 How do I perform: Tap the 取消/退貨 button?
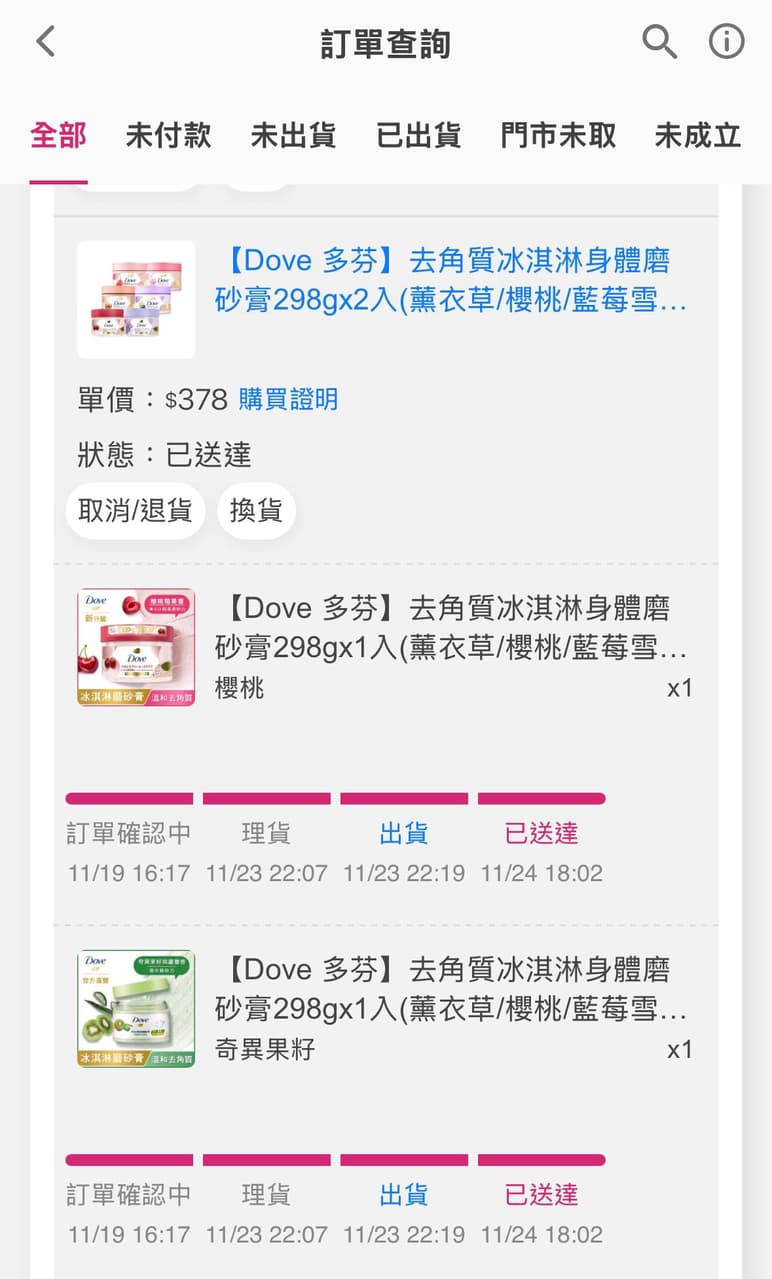135,511
